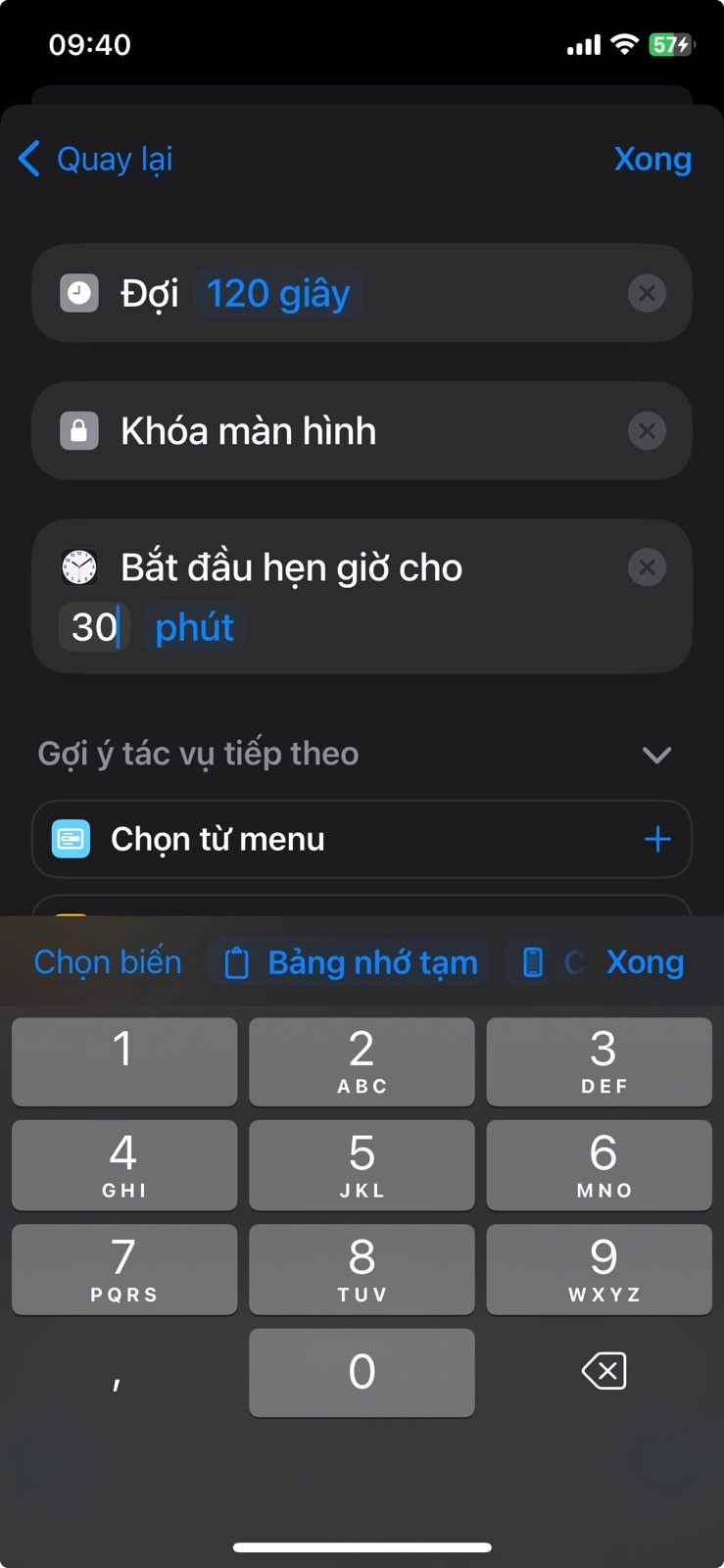Edit the 120 giây wait duration

pos(278,294)
